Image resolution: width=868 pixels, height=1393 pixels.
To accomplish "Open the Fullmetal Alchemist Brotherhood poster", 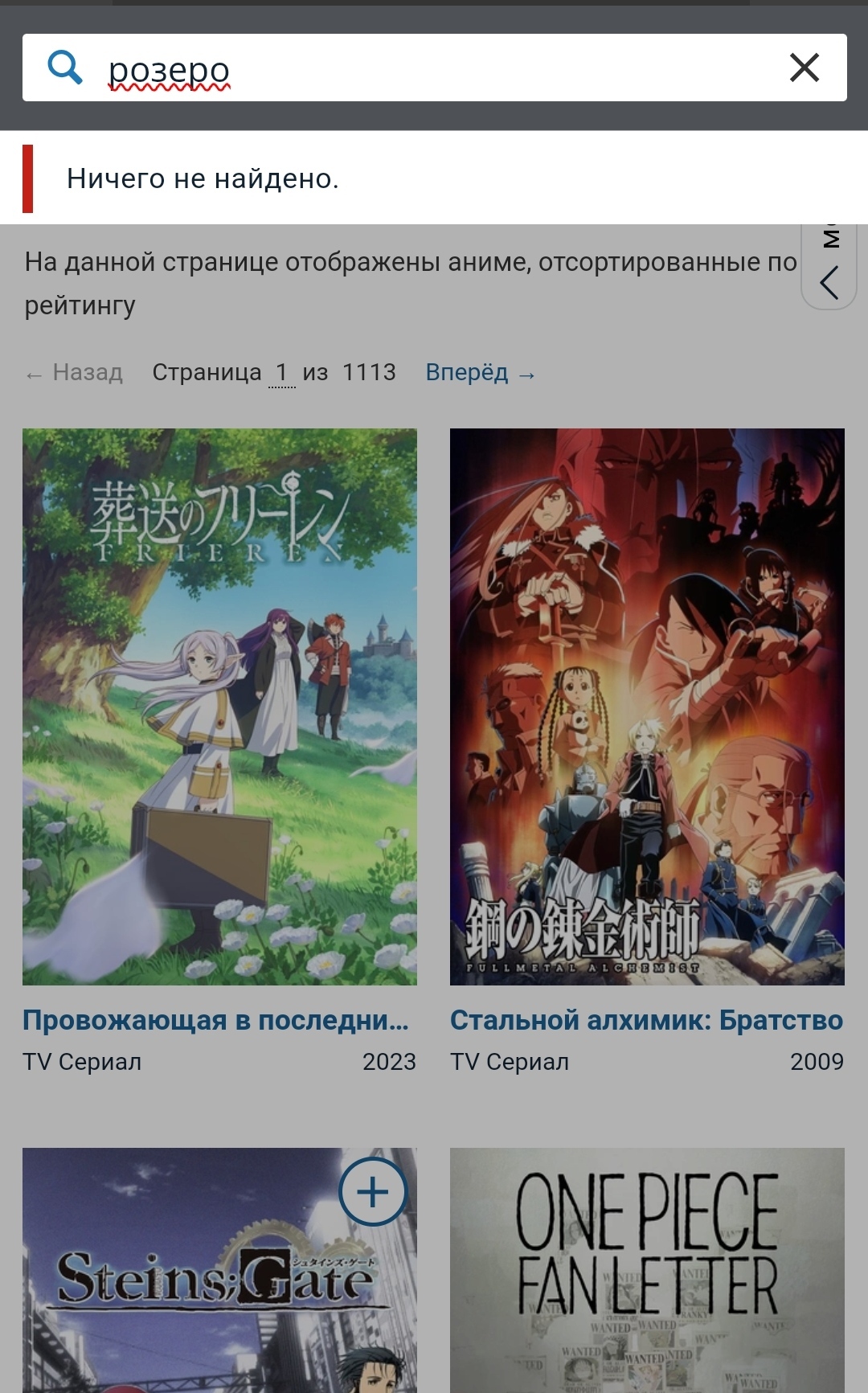I will pos(647,707).
